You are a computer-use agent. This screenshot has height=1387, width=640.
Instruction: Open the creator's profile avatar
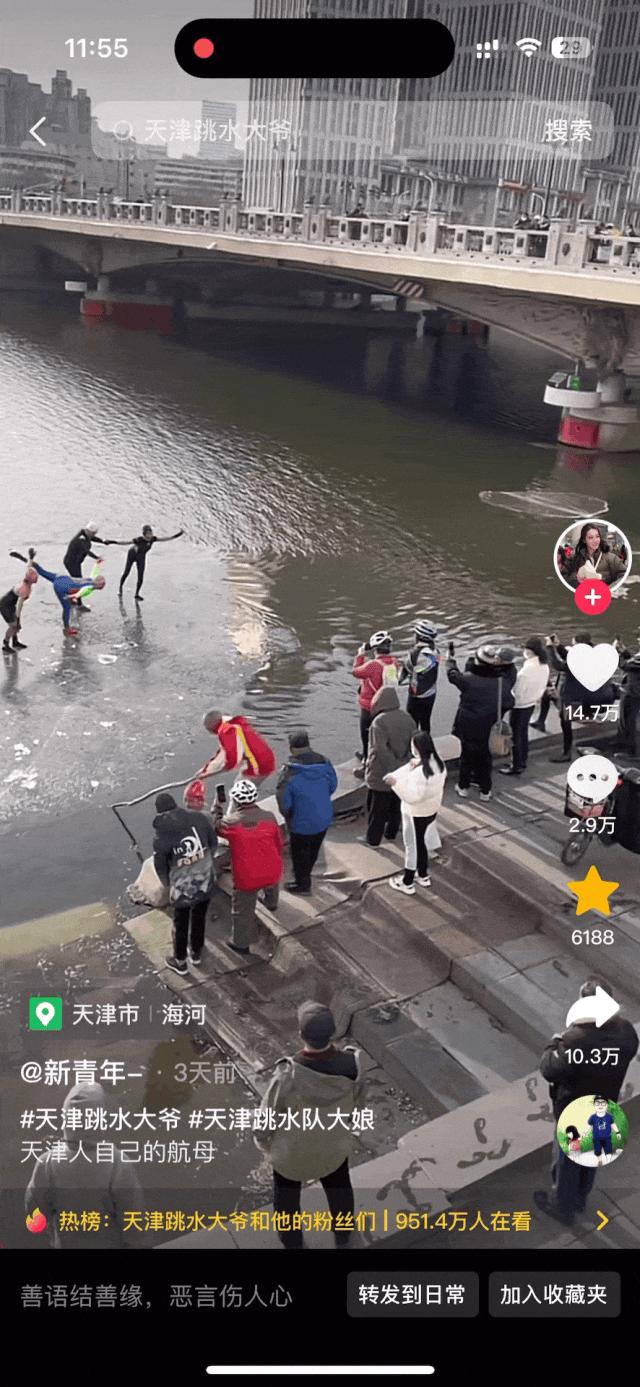coord(593,556)
